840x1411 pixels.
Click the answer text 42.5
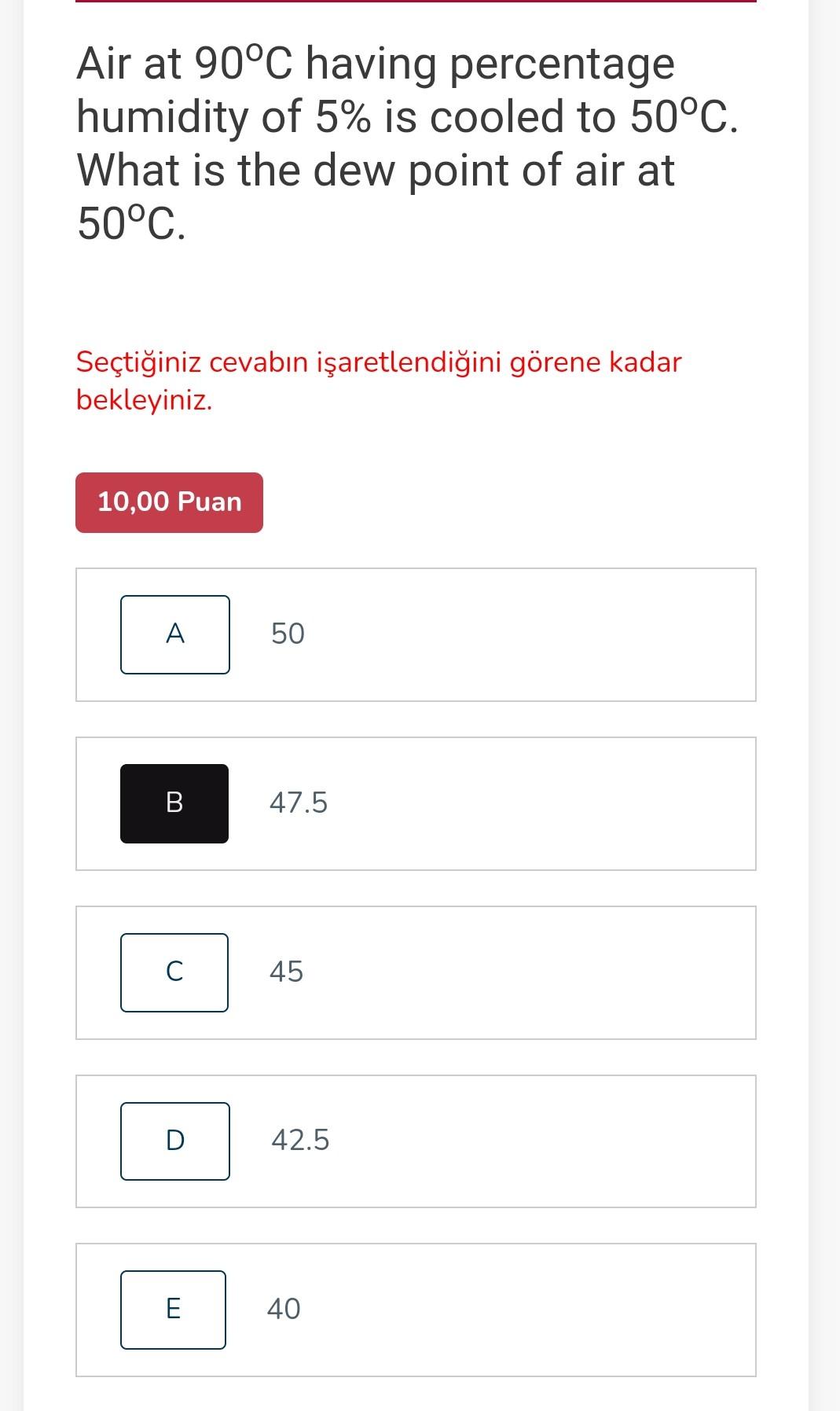[301, 1141]
